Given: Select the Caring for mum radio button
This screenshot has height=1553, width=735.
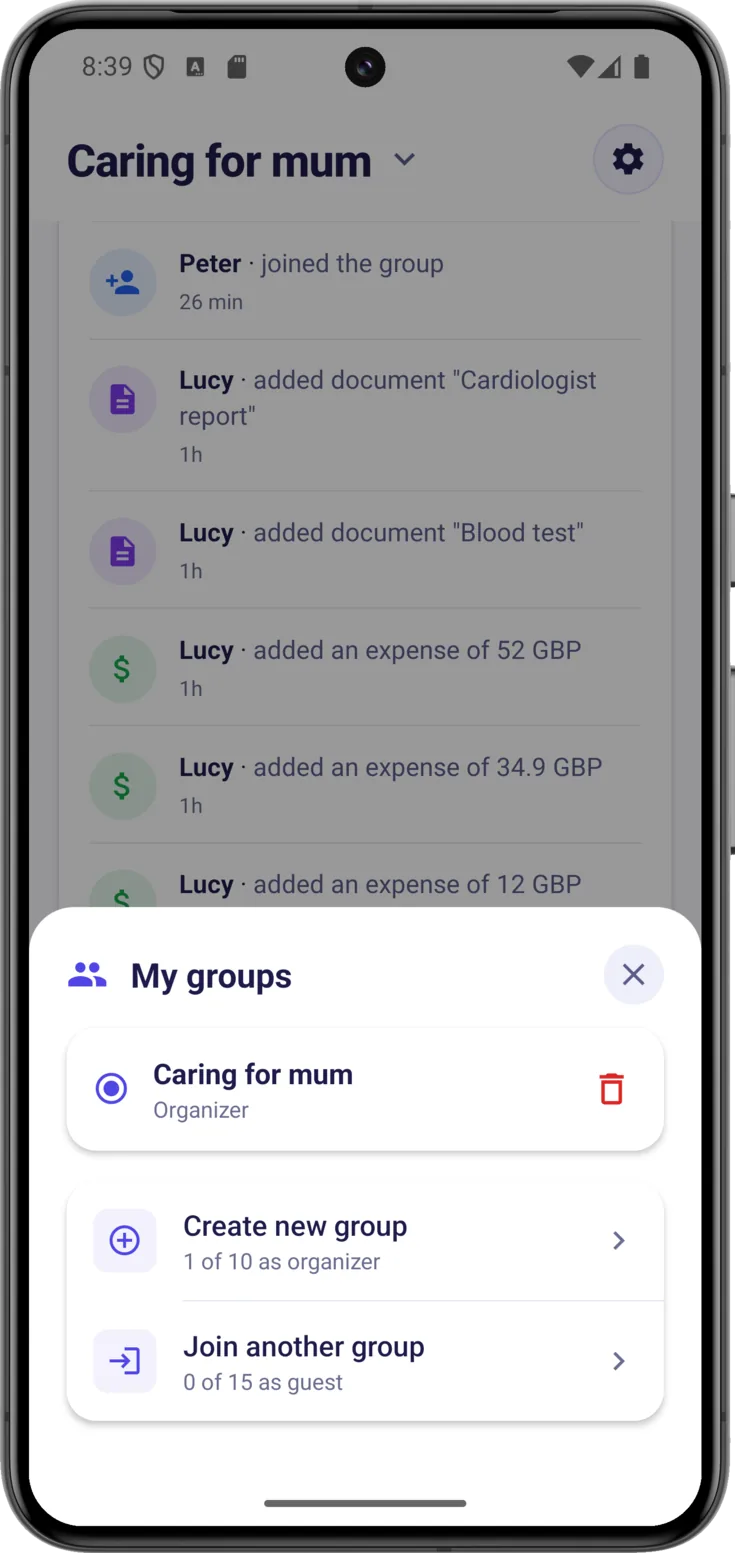Looking at the screenshot, I should [111, 1089].
